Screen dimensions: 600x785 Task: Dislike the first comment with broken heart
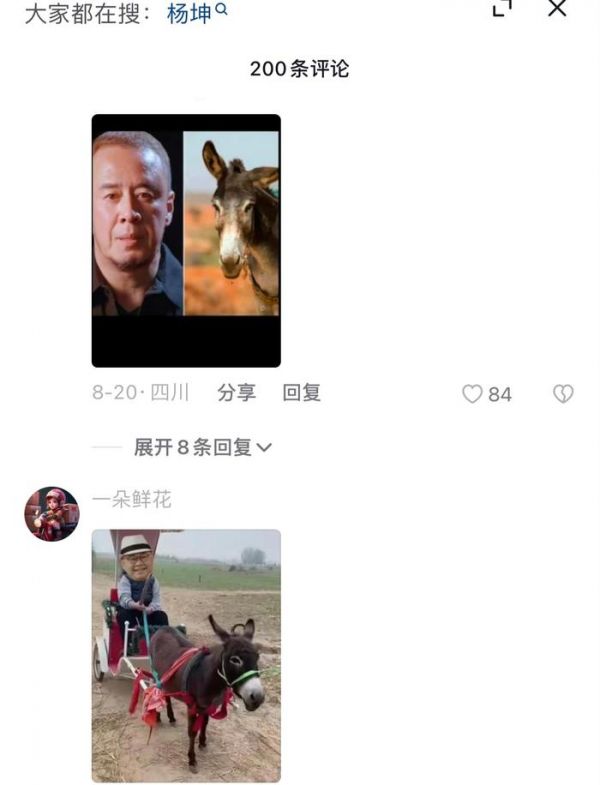[x=563, y=394]
